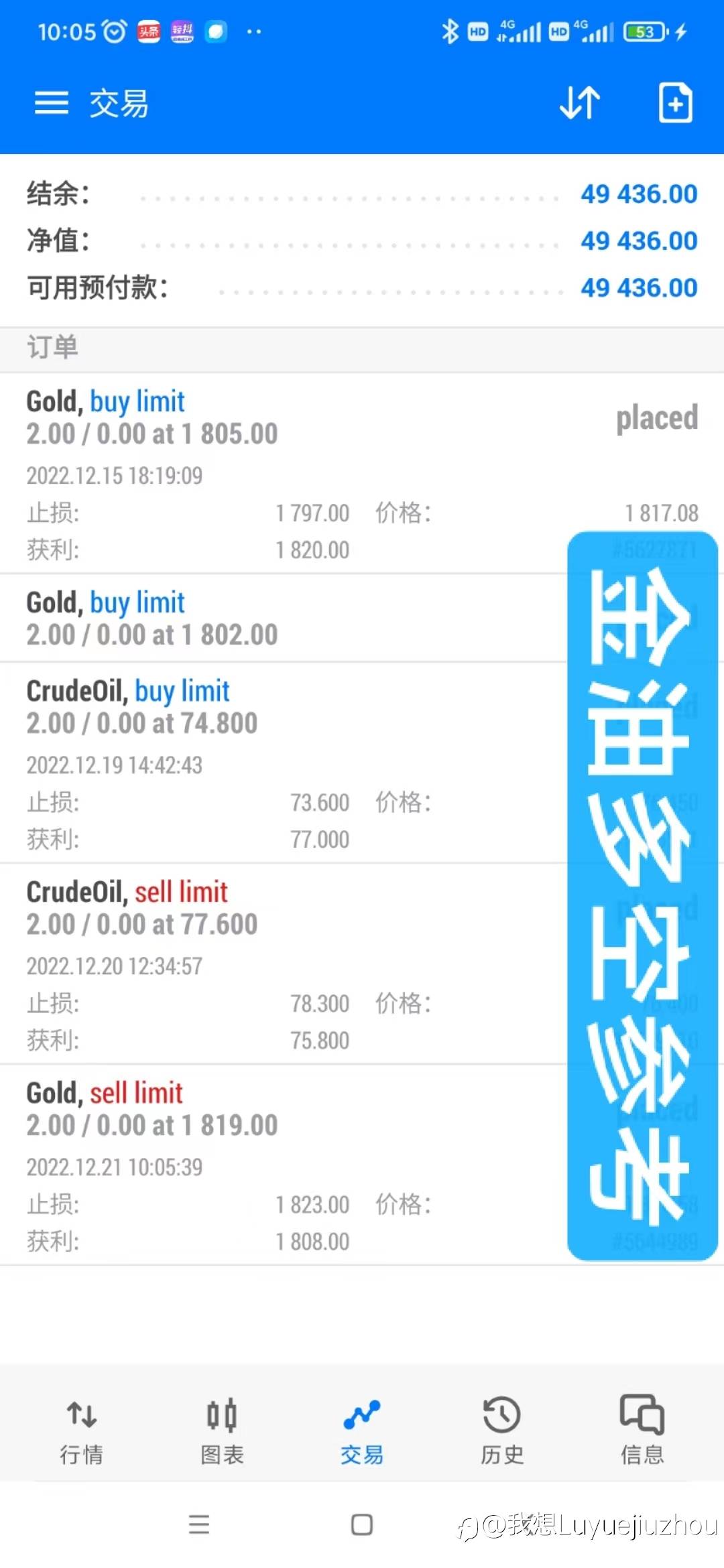Open the system recent apps button
724x1568 pixels.
pos(199,1525)
